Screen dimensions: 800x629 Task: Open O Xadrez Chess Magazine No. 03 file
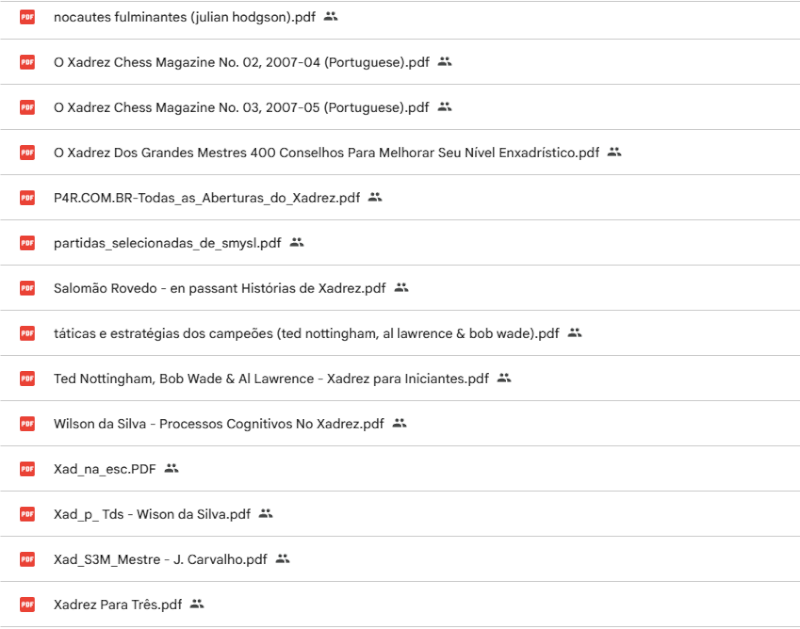(x=241, y=107)
